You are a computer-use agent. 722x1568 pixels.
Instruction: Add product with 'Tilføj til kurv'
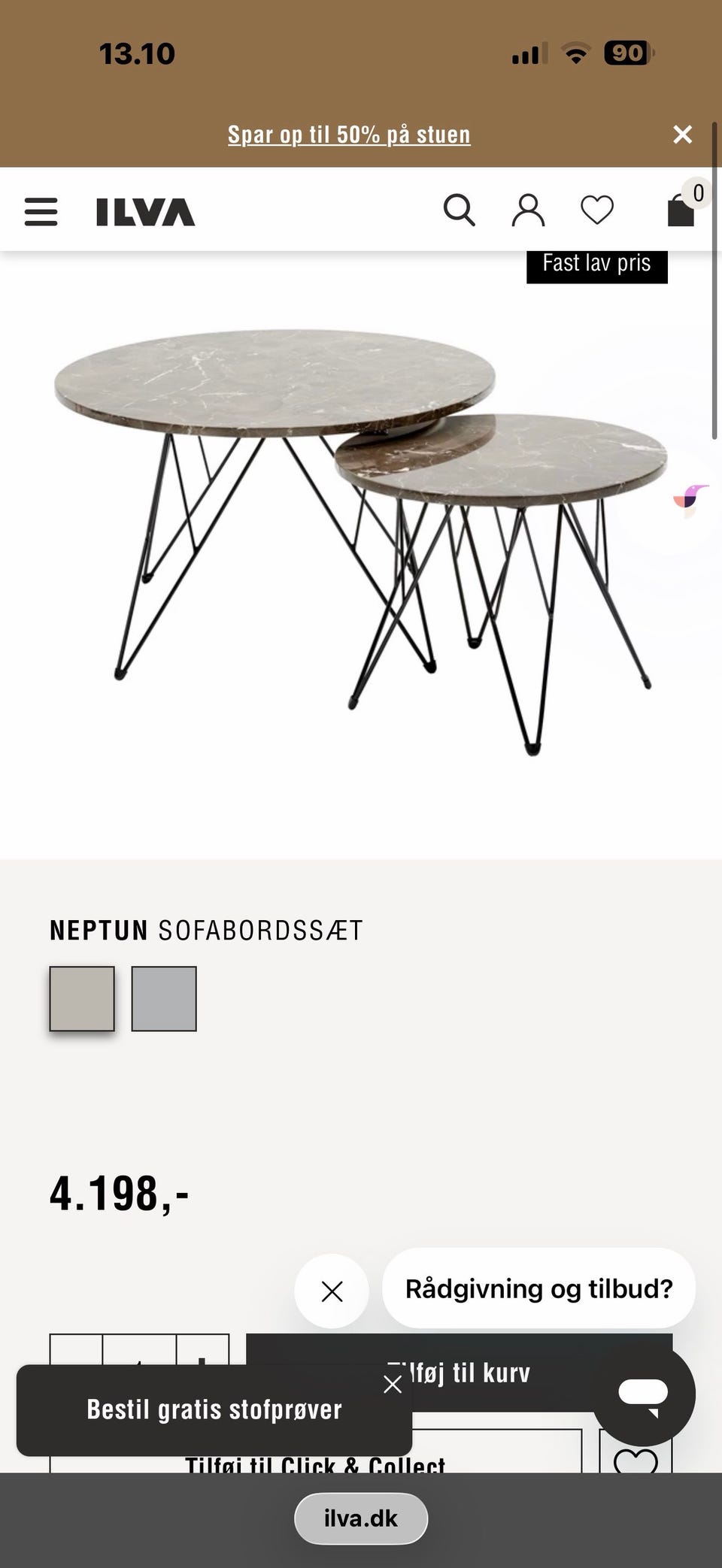click(x=460, y=1373)
